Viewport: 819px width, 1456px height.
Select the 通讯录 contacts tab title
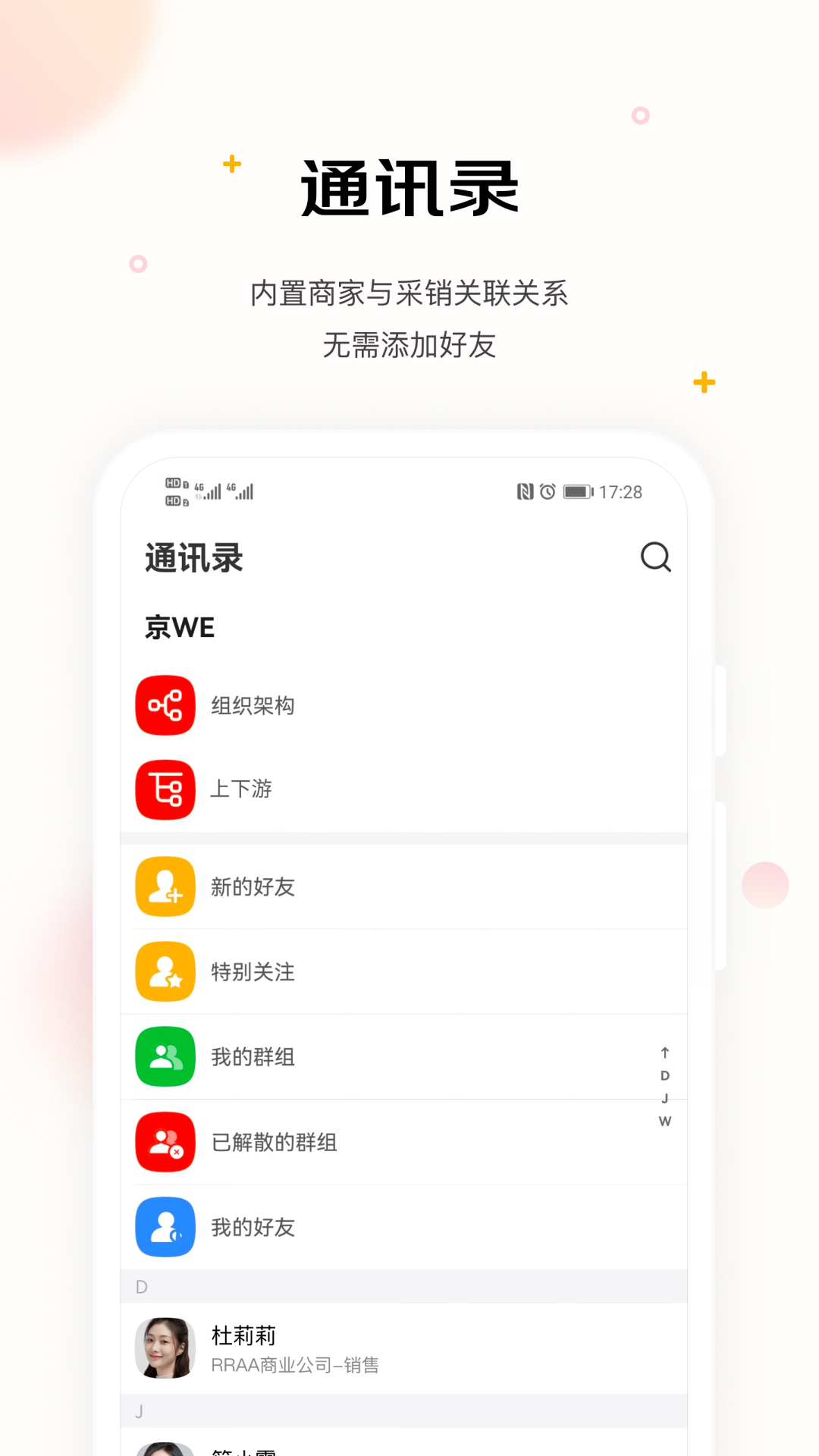[194, 558]
